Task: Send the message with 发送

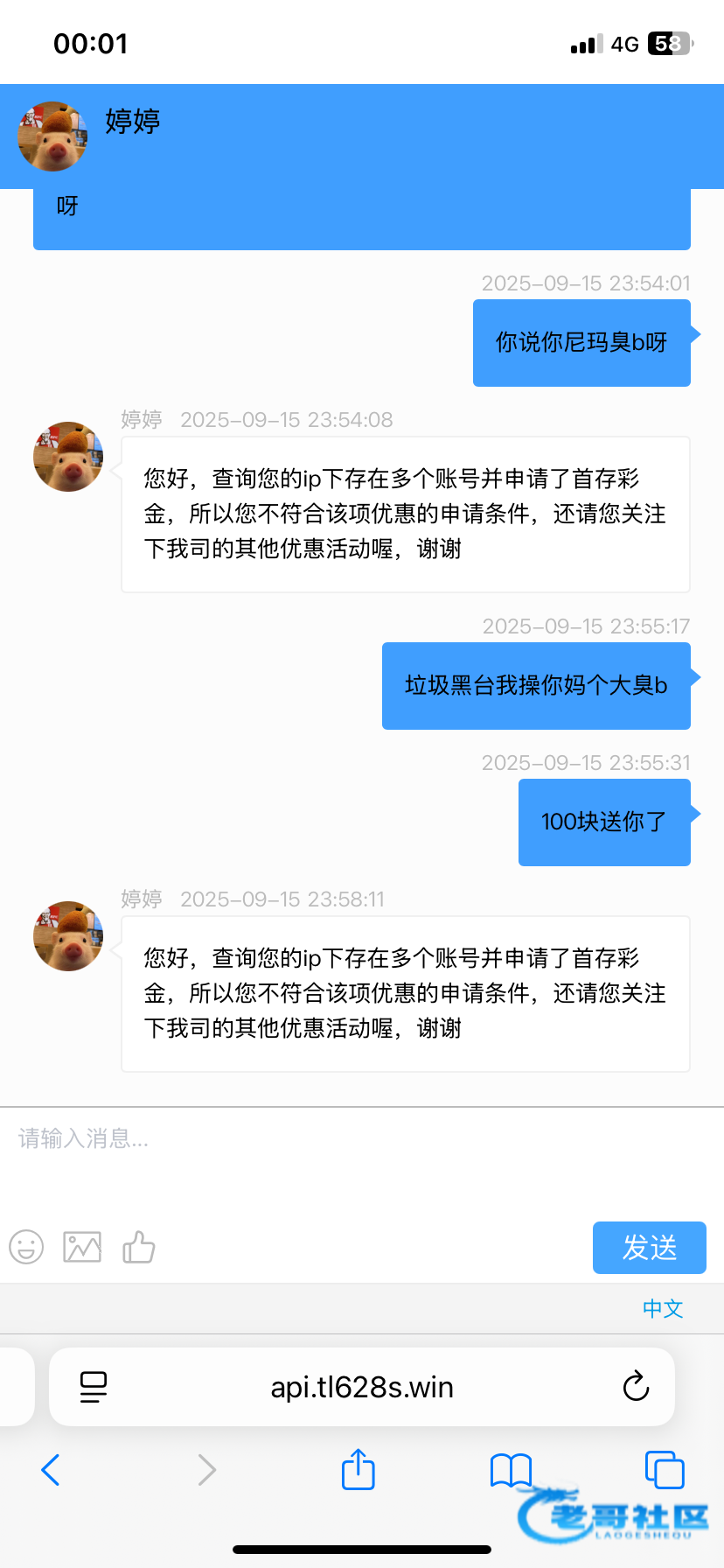Action: [x=649, y=1248]
